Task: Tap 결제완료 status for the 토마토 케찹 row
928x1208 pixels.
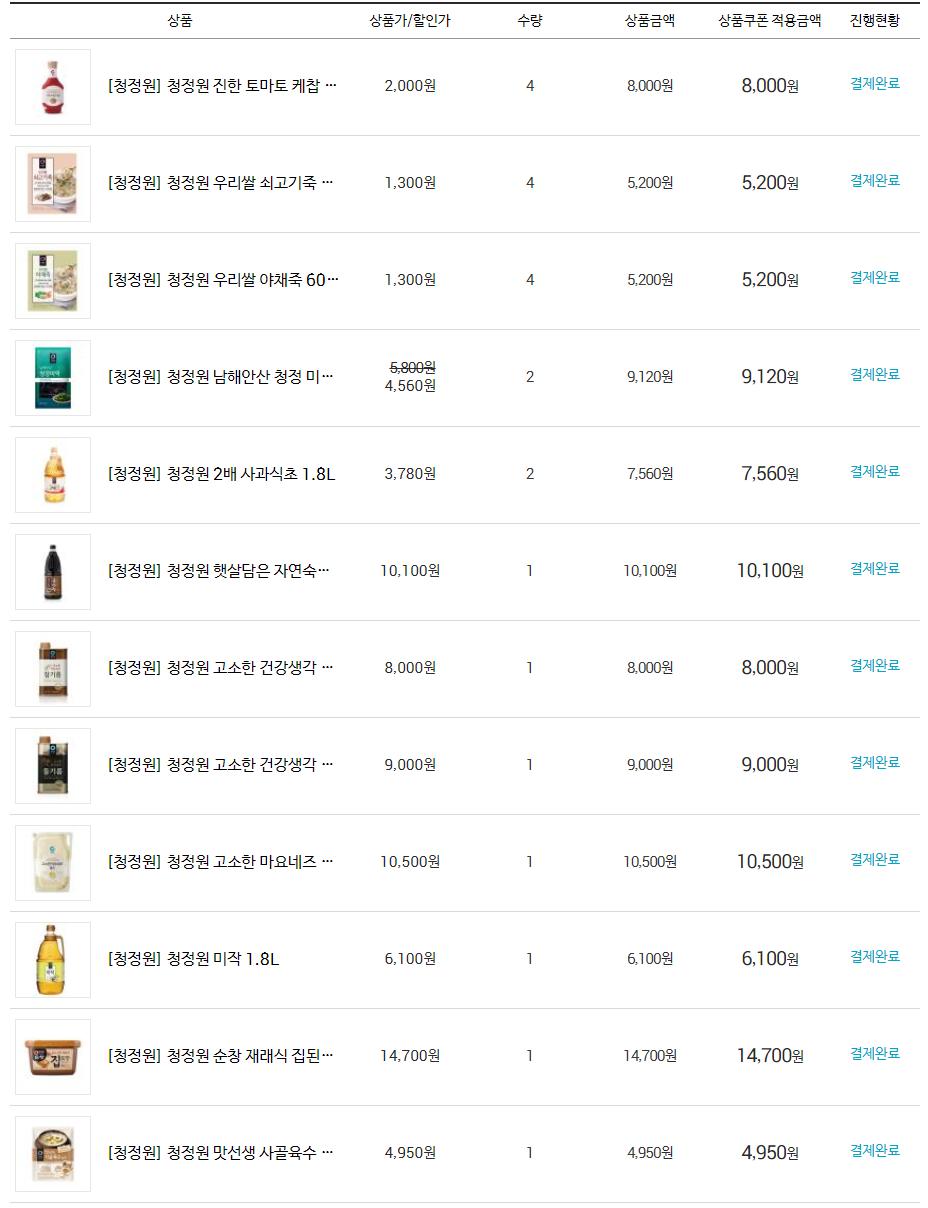Action: [875, 84]
